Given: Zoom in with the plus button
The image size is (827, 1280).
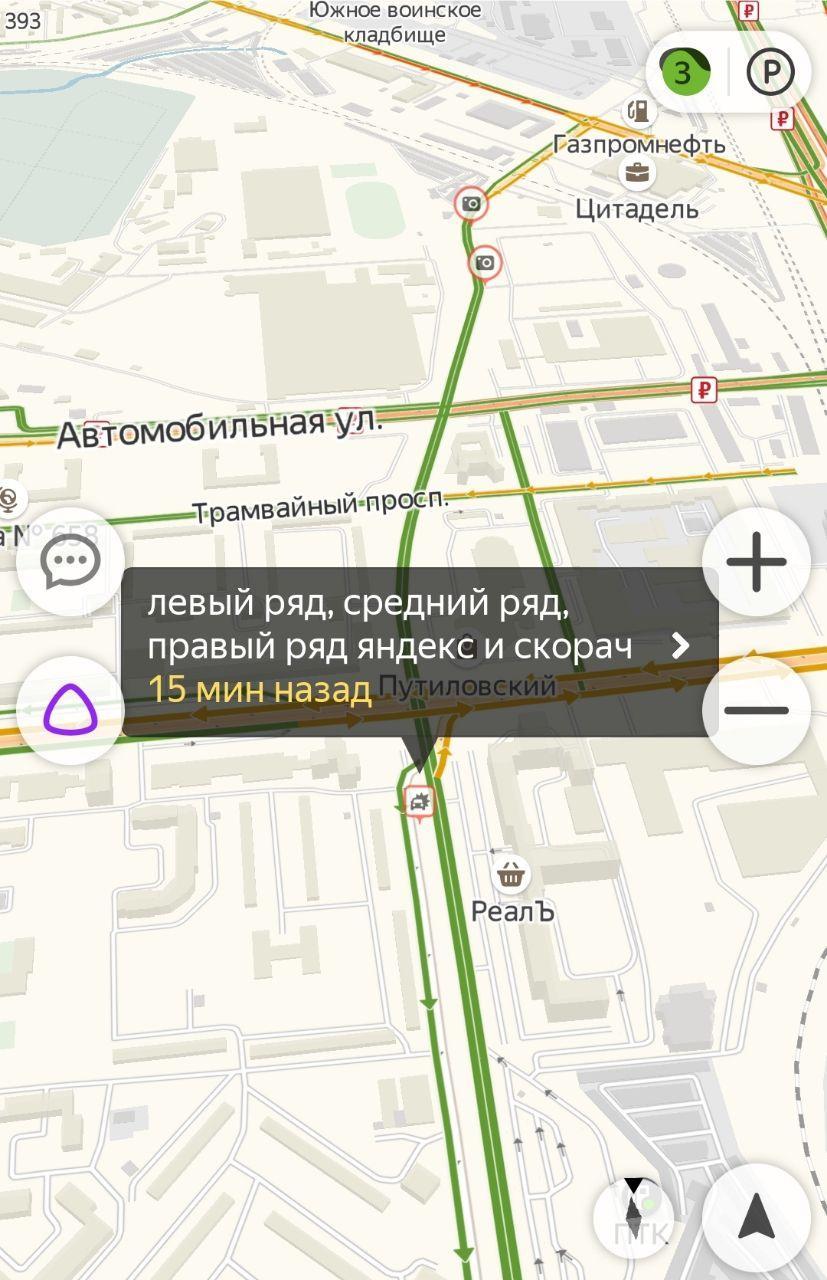Looking at the screenshot, I should [756, 561].
